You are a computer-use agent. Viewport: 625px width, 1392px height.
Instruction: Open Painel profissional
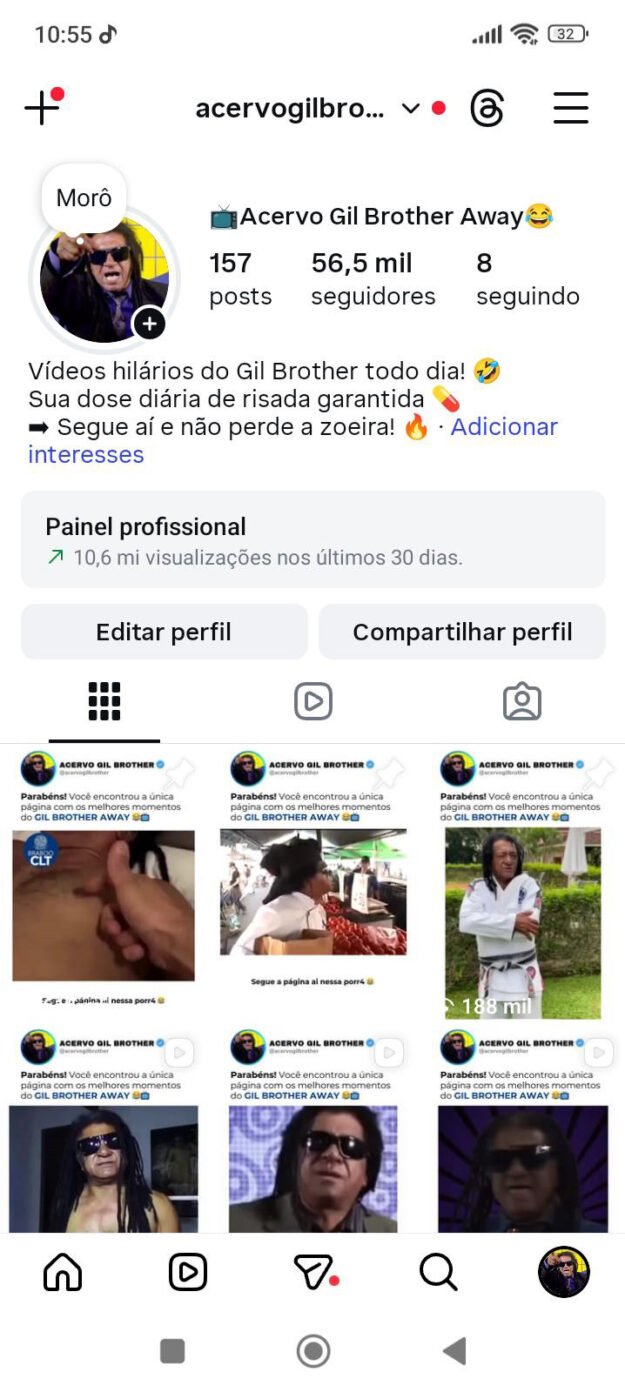312,540
